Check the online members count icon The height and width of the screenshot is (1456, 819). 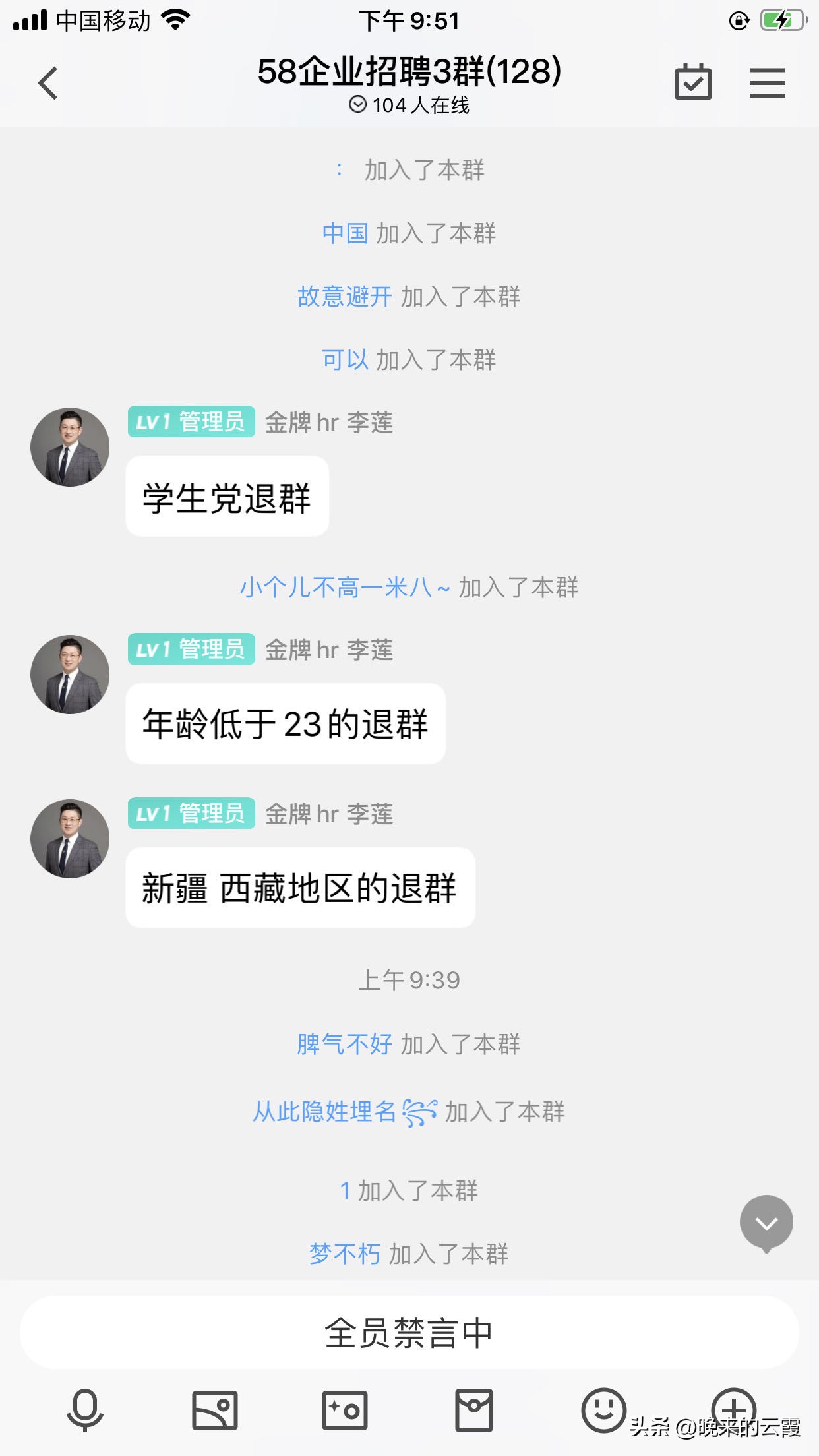click(357, 104)
